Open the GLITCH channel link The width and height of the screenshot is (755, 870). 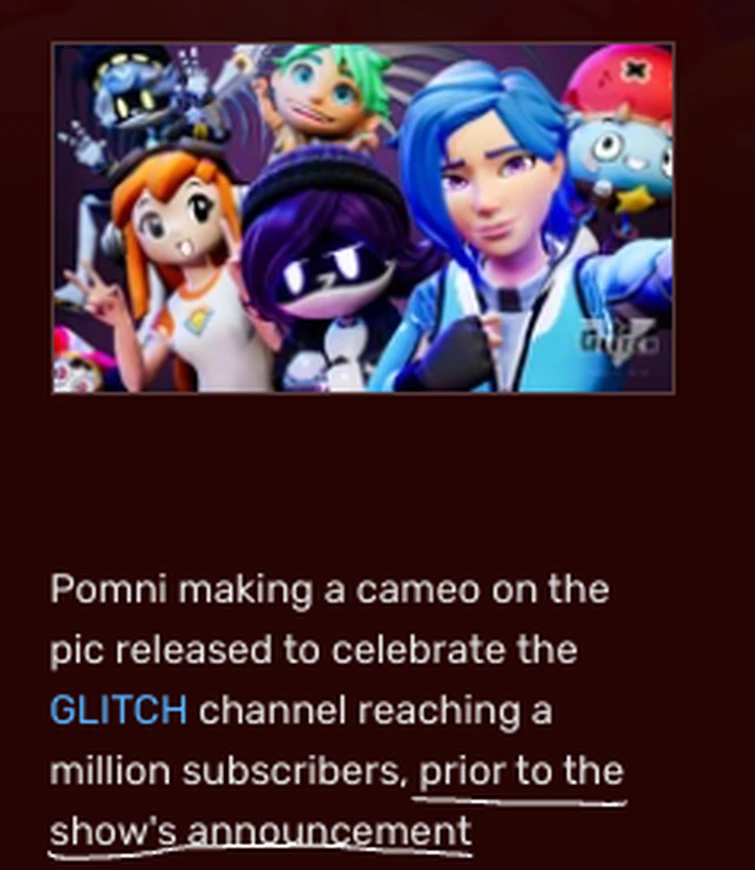(118, 711)
